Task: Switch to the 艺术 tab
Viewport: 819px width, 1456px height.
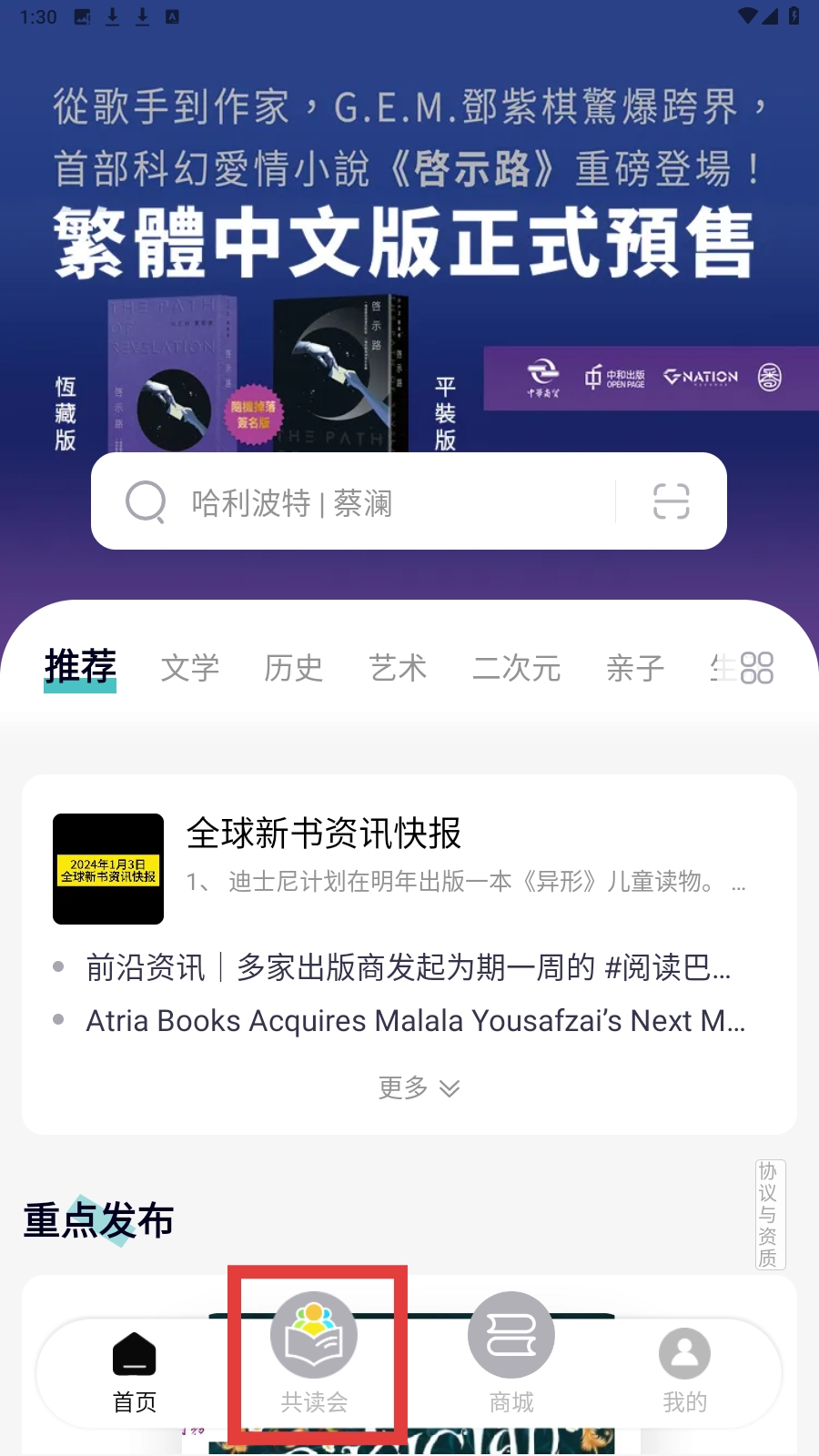Action: coord(398,668)
